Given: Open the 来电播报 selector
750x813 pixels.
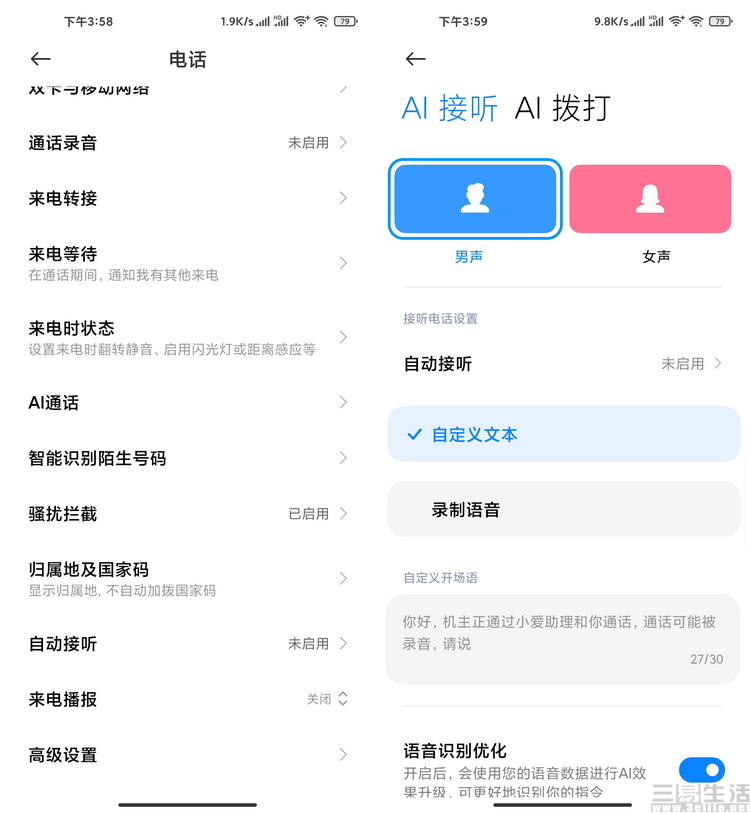Looking at the screenshot, I should (x=187, y=699).
